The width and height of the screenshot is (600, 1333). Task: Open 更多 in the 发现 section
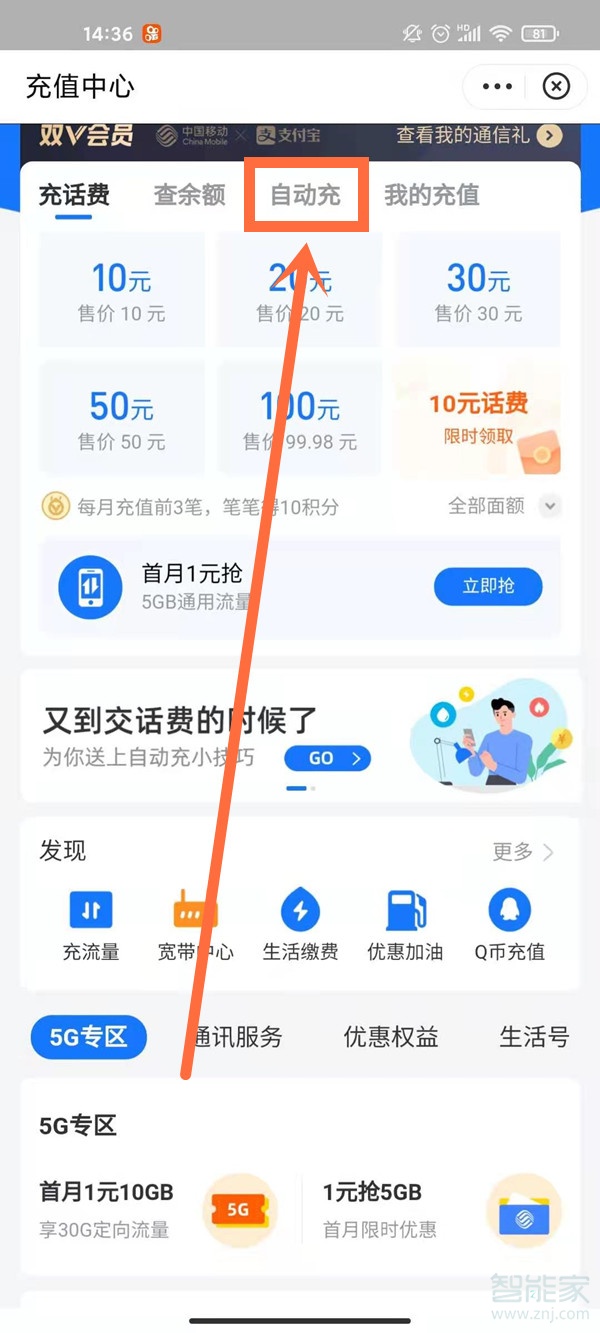(522, 852)
